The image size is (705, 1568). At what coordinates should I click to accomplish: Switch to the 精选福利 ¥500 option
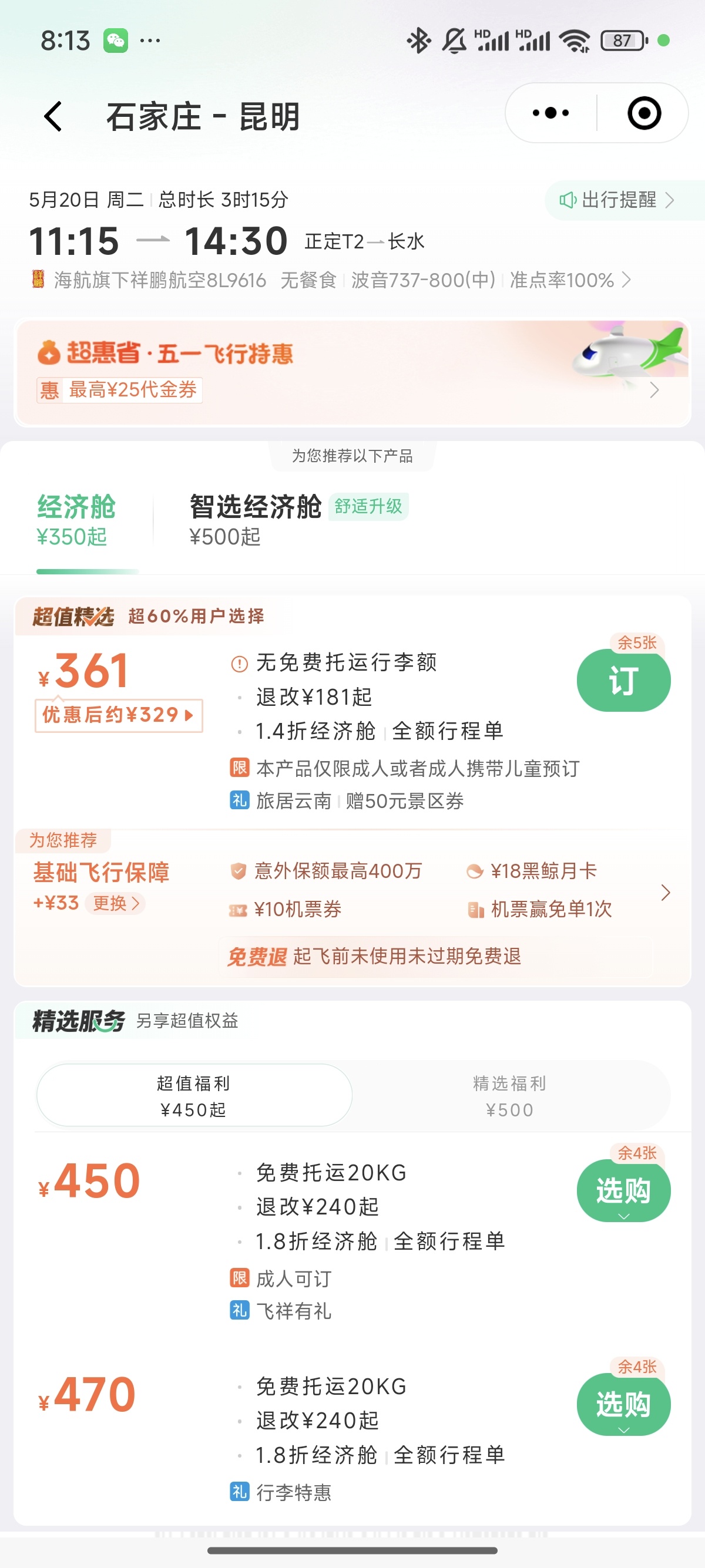click(510, 1096)
